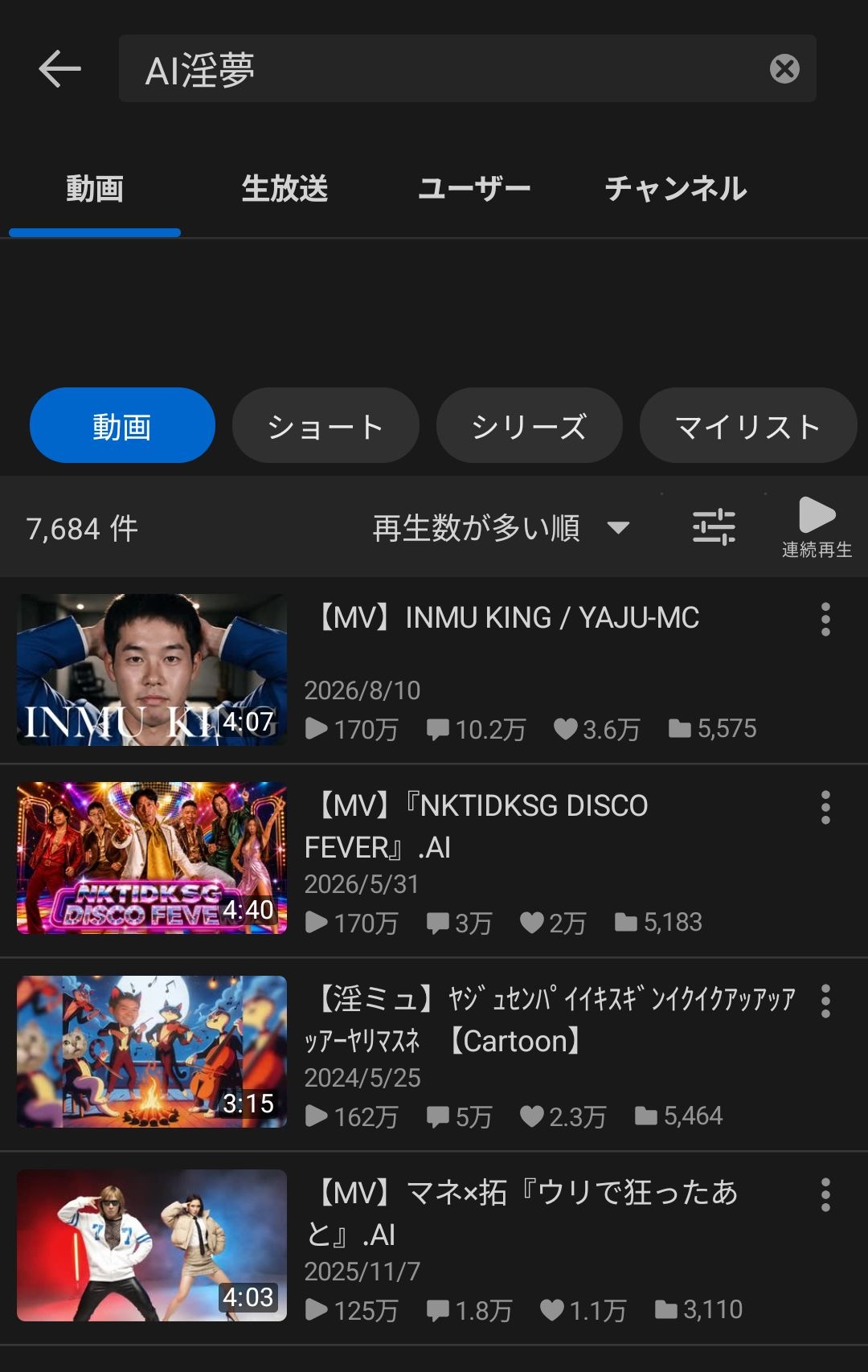Open the チャンネル tab

point(676,189)
